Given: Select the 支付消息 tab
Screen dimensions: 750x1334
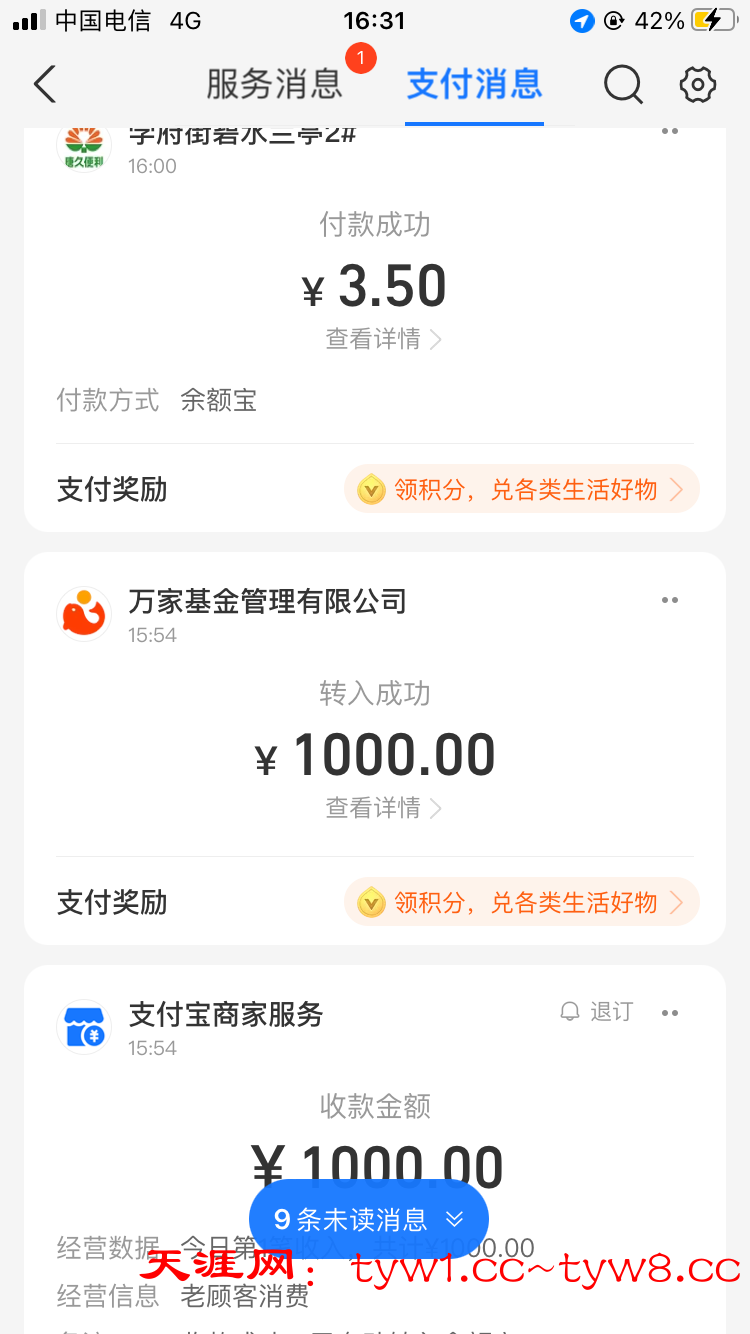Looking at the screenshot, I should point(474,85).
